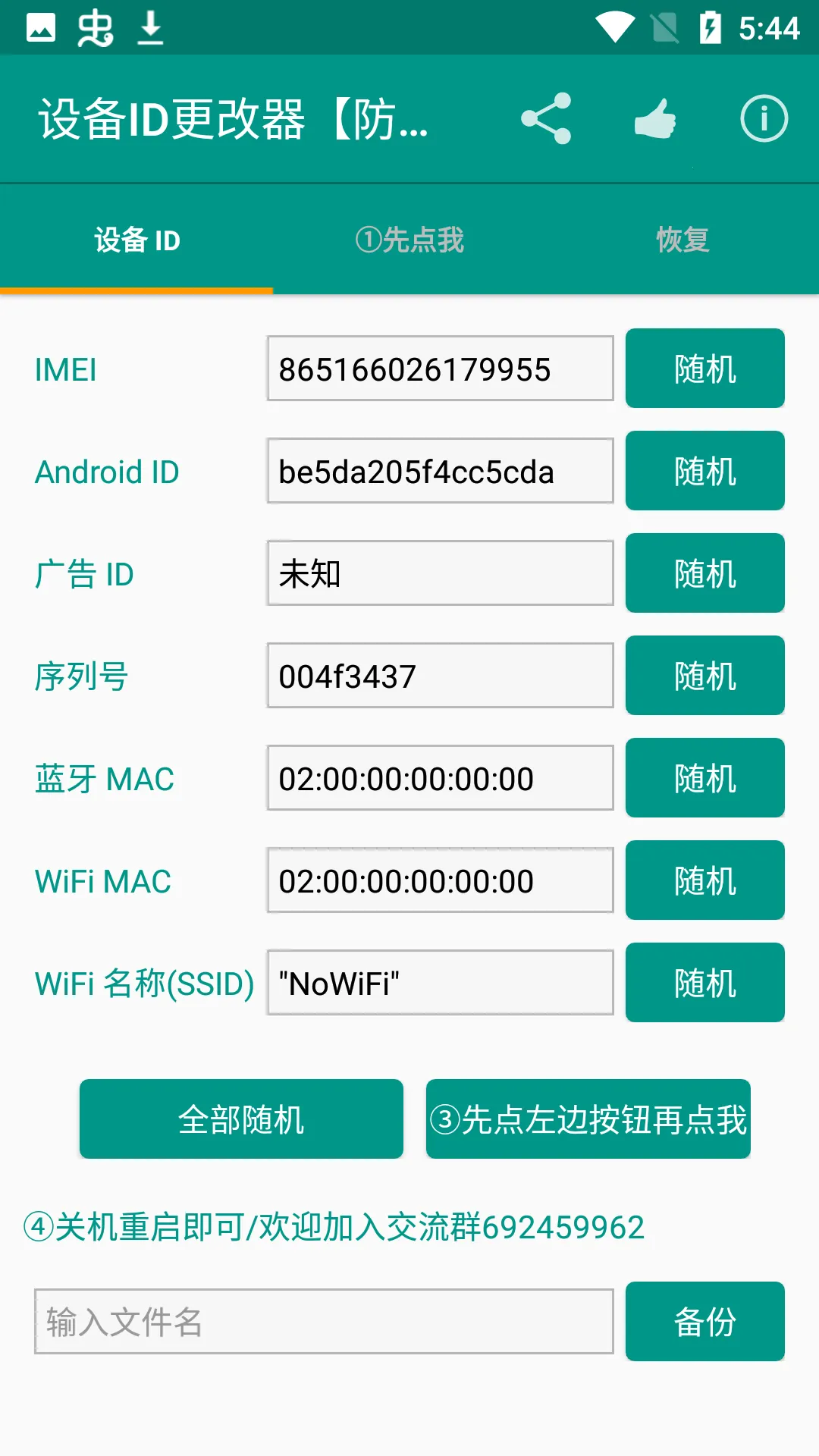This screenshot has width=819, height=1456.
Task: Randomize the IMEI value
Action: pos(704,369)
